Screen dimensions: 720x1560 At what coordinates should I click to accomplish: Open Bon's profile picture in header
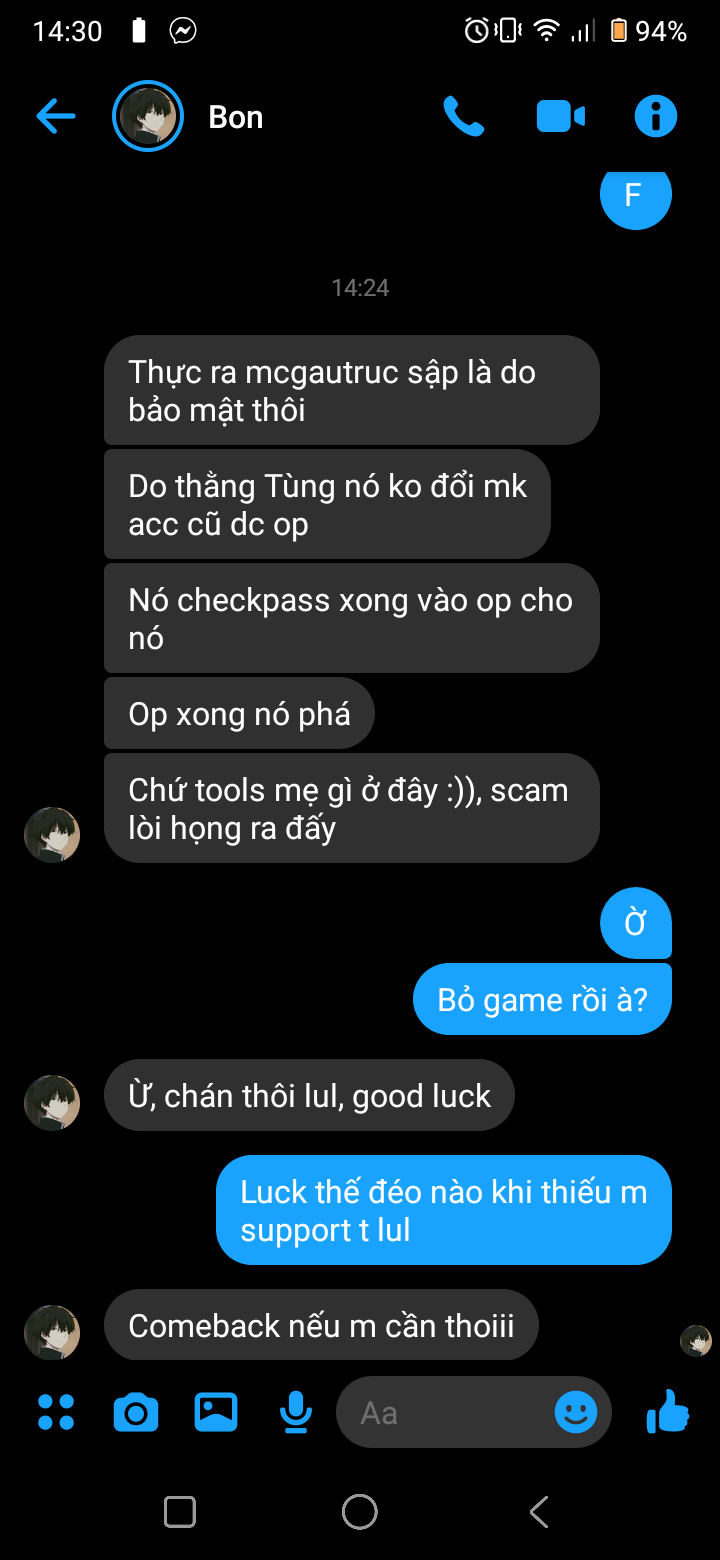(x=148, y=117)
